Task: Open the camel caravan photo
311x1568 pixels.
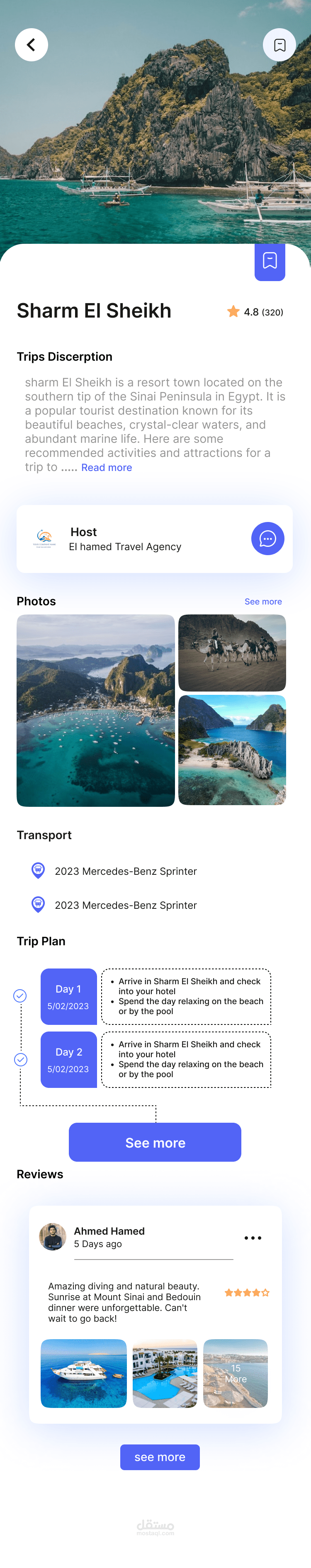Action: pyautogui.click(x=232, y=653)
